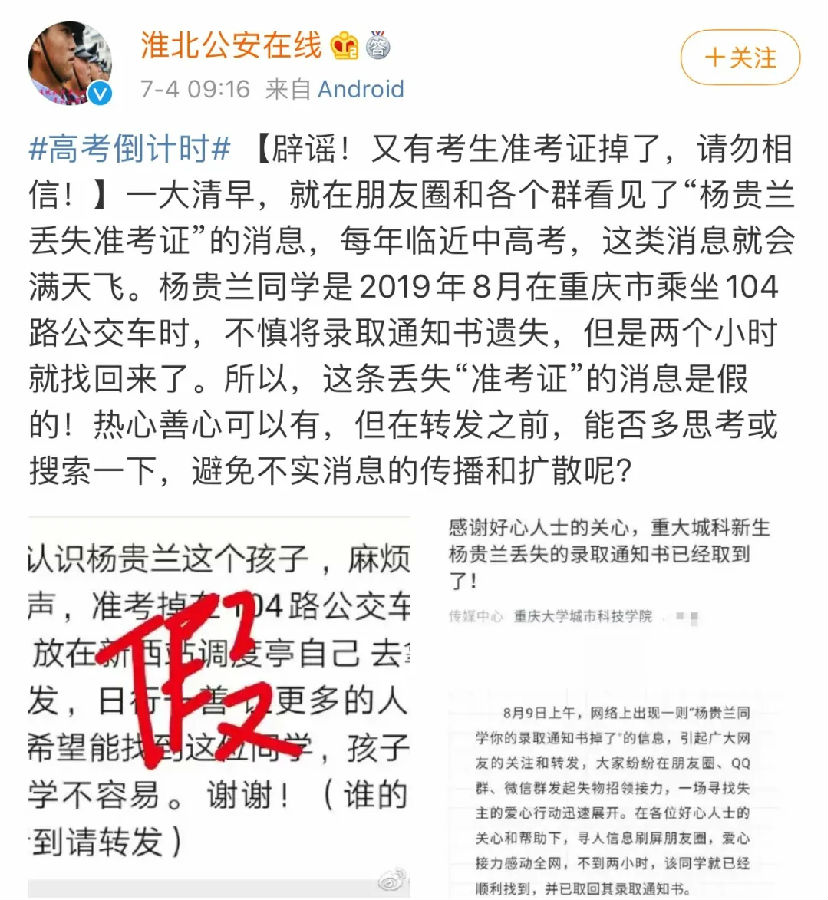The width and height of the screenshot is (828, 900).
Task: Follow 淮北公安在线 with the 关注 button
Action: tap(740, 57)
